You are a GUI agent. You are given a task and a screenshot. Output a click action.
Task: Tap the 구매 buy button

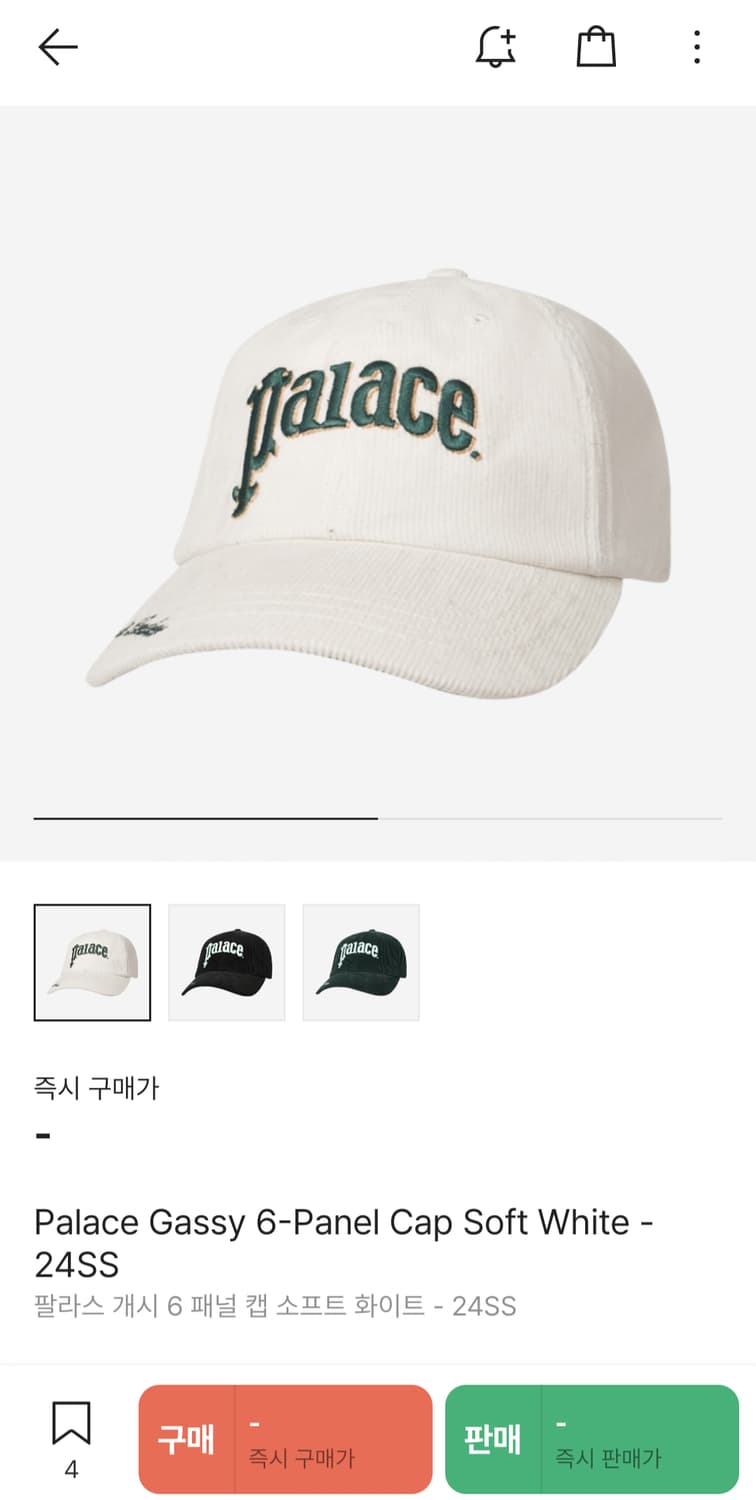point(186,1437)
